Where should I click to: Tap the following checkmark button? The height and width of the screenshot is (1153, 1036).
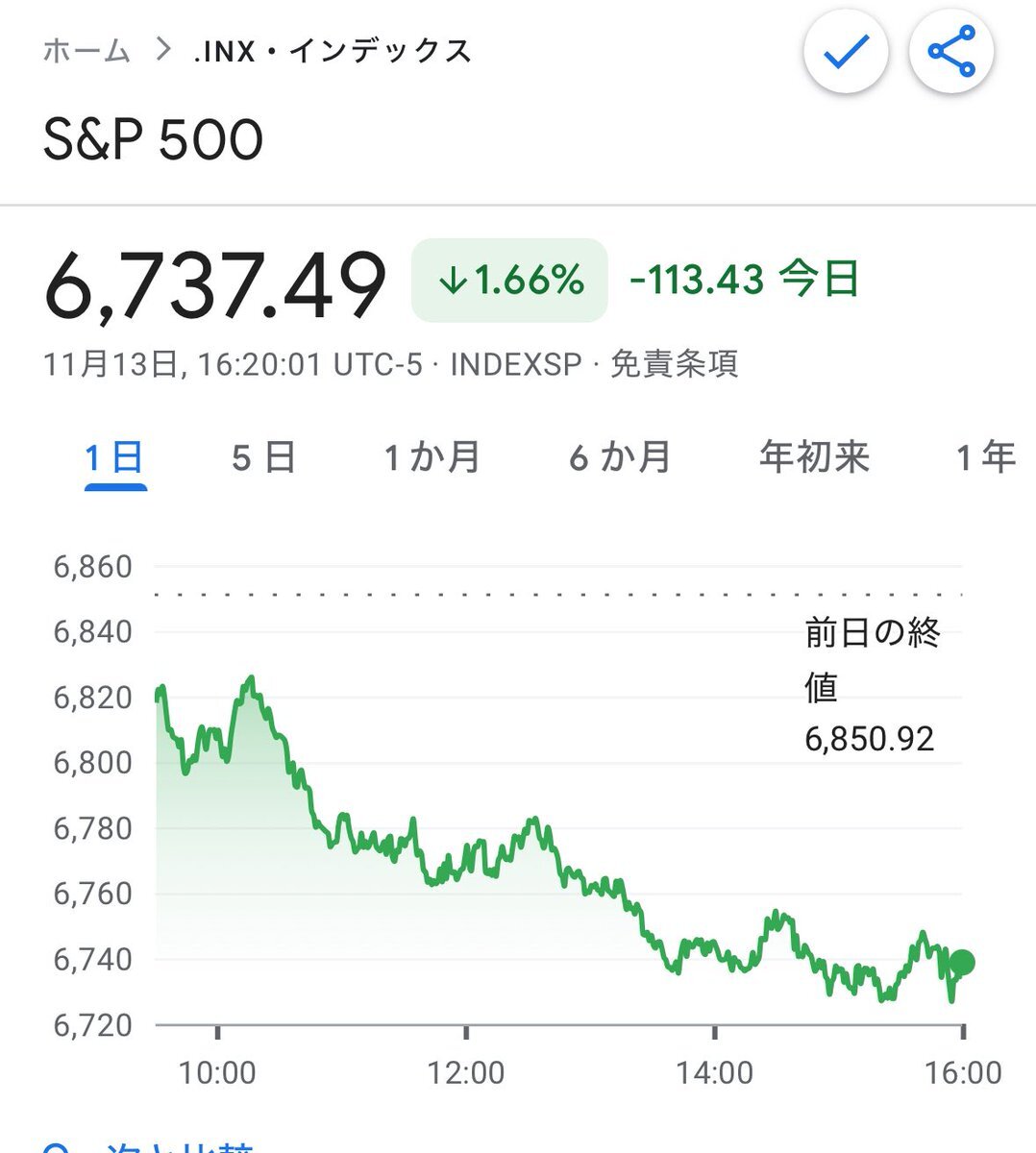[x=846, y=53]
